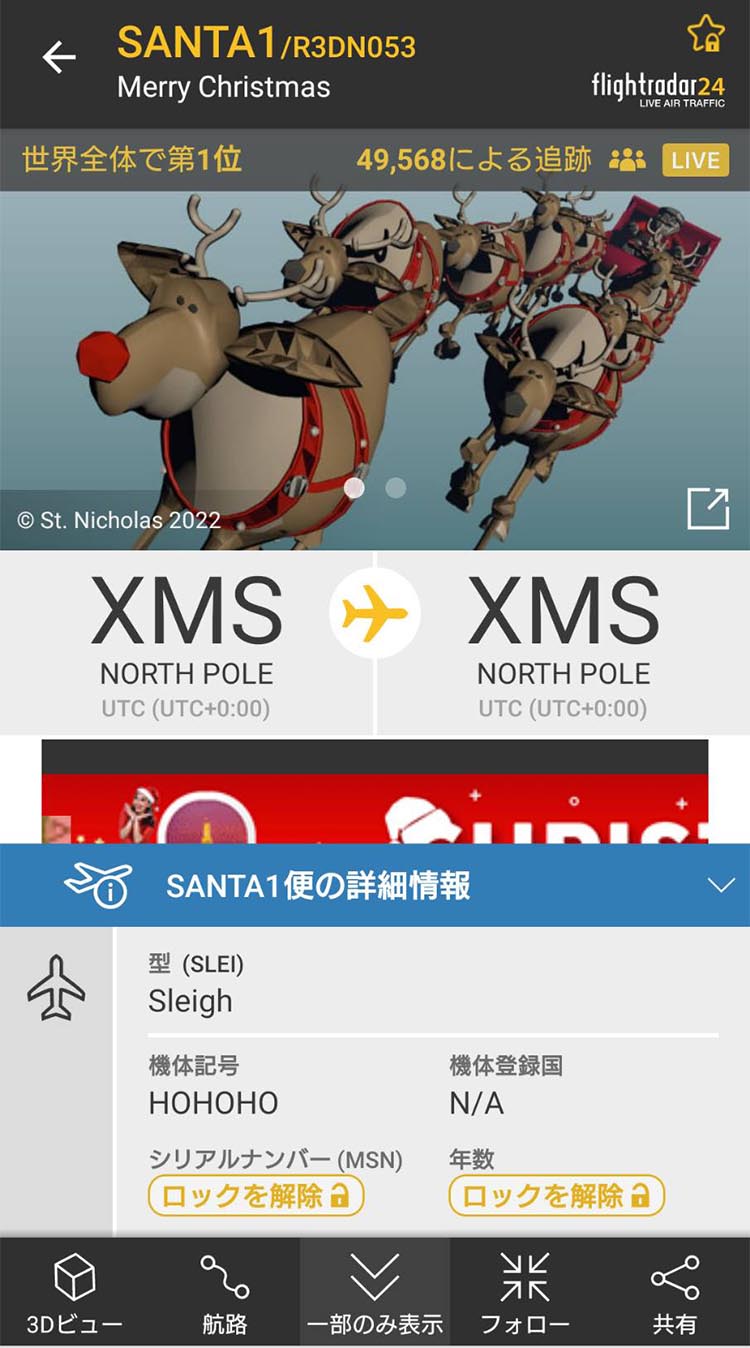Unlock the シリアルナンバー (MSN) field
The image size is (750, 1348).
click(x=256, y=1195)
